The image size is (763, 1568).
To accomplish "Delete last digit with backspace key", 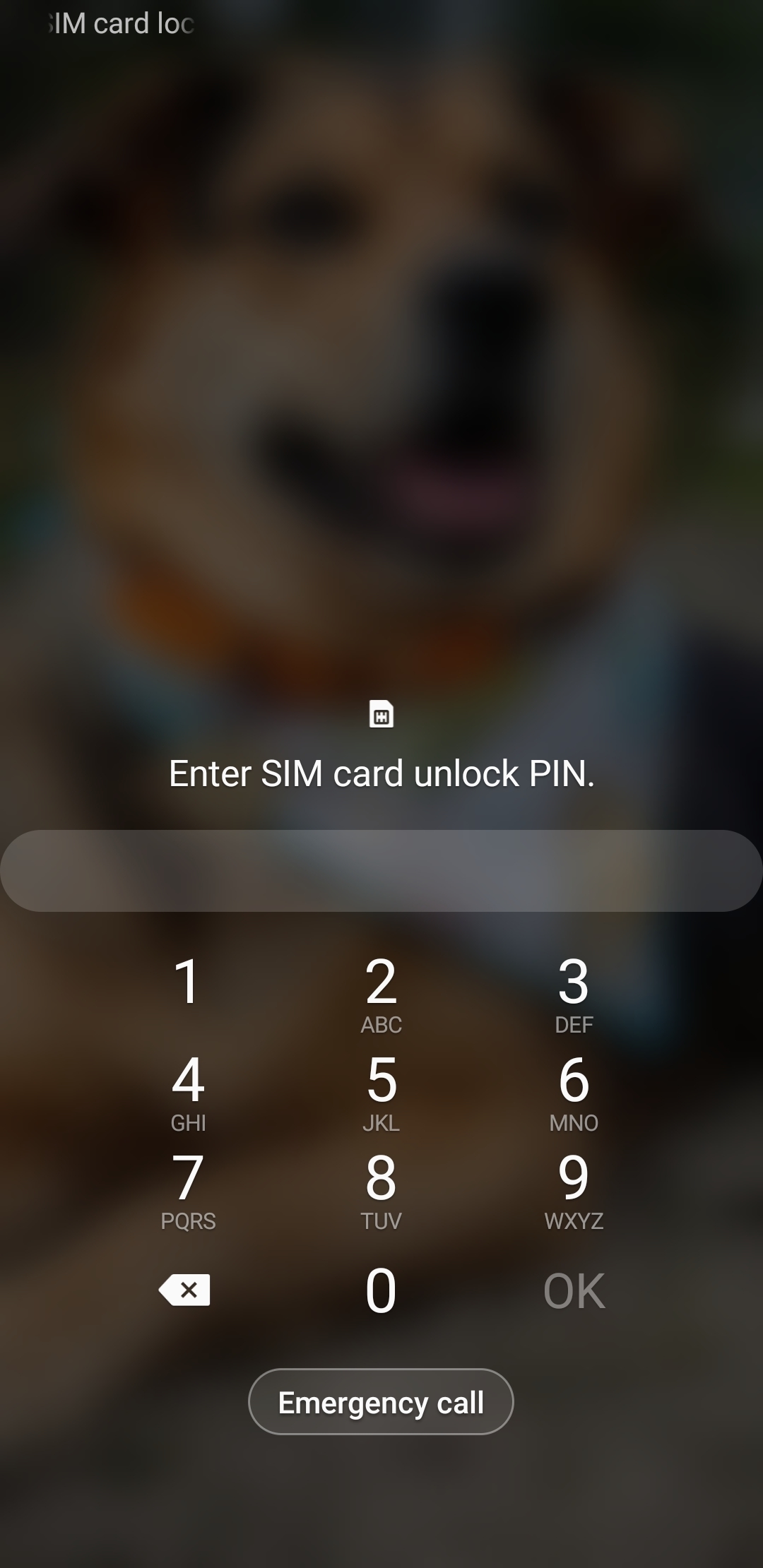I will (185, 1290).
